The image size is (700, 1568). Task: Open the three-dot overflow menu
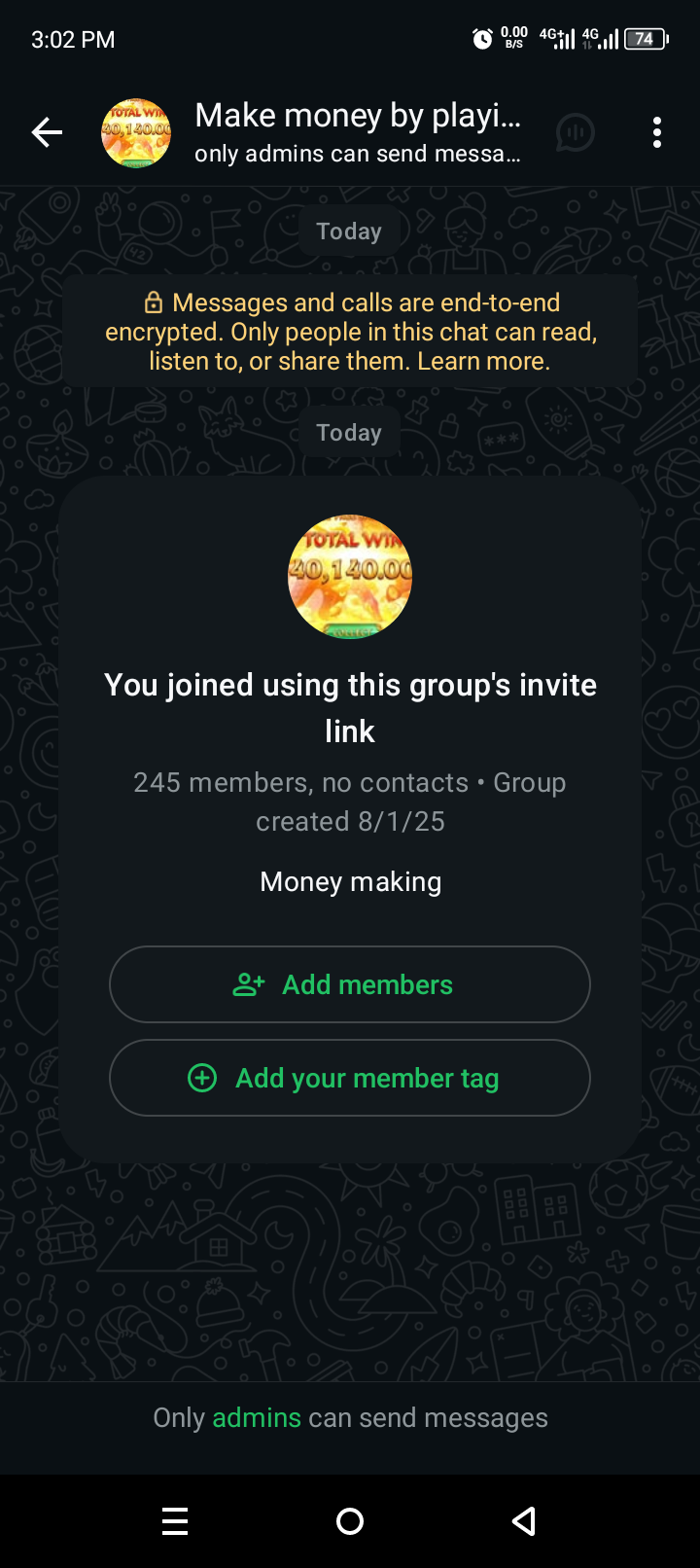point(657,132)
